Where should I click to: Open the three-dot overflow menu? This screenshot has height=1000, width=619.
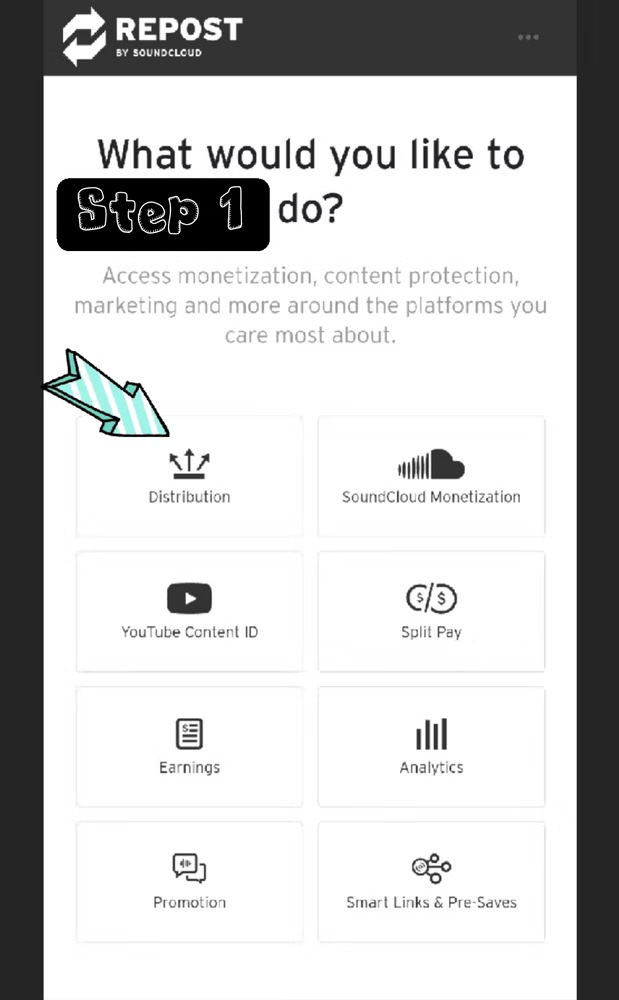[528, 37]
